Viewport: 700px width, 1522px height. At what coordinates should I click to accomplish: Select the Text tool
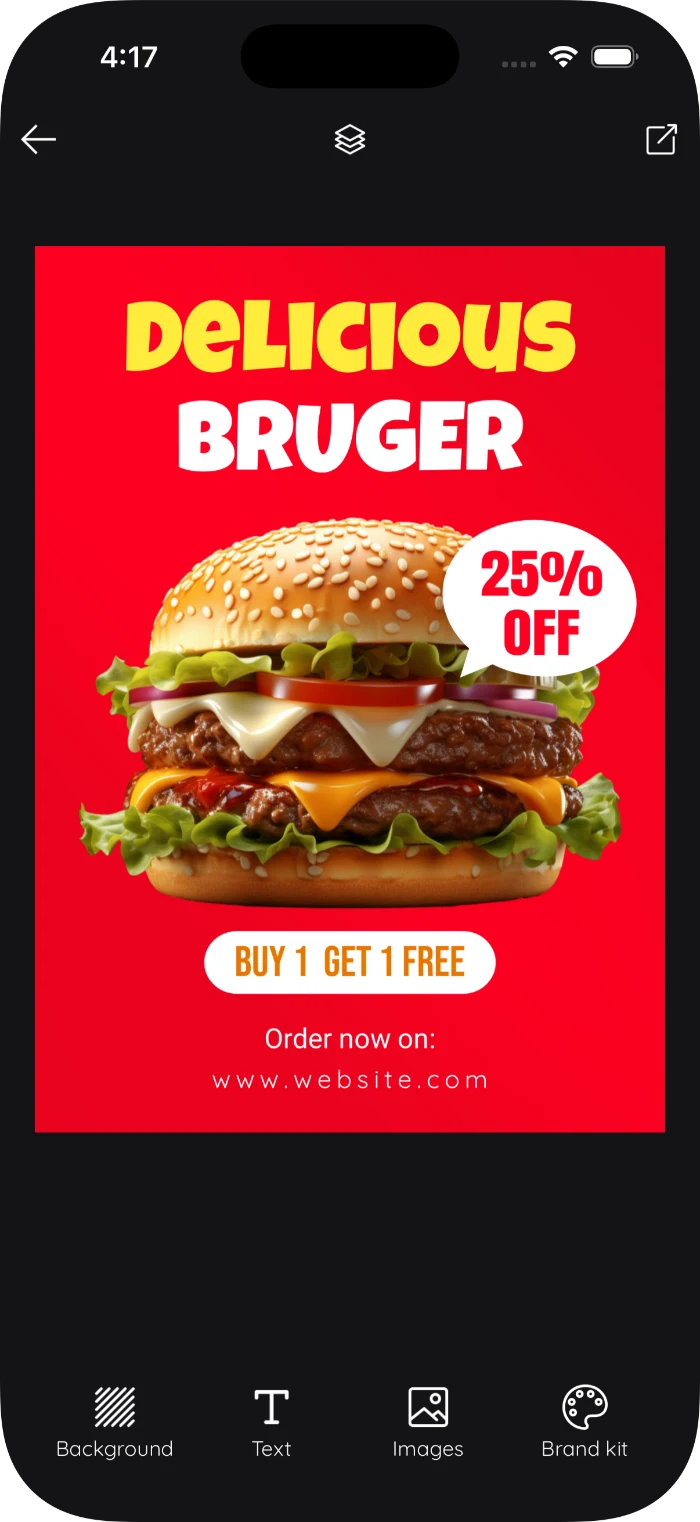(271, 1421)
